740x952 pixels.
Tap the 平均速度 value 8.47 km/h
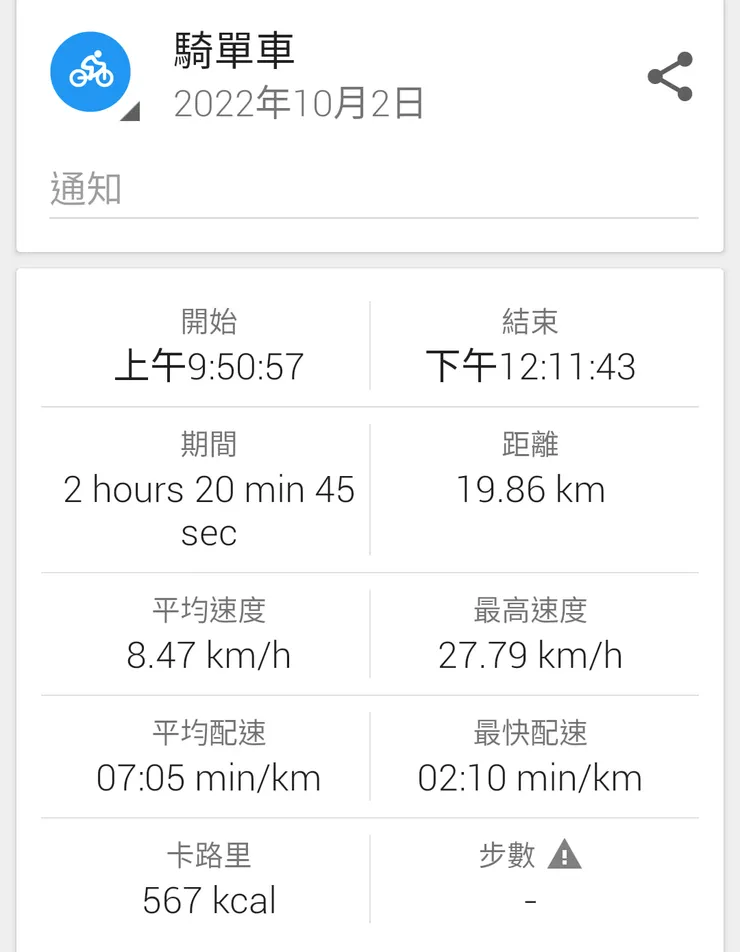coord(207,656)
